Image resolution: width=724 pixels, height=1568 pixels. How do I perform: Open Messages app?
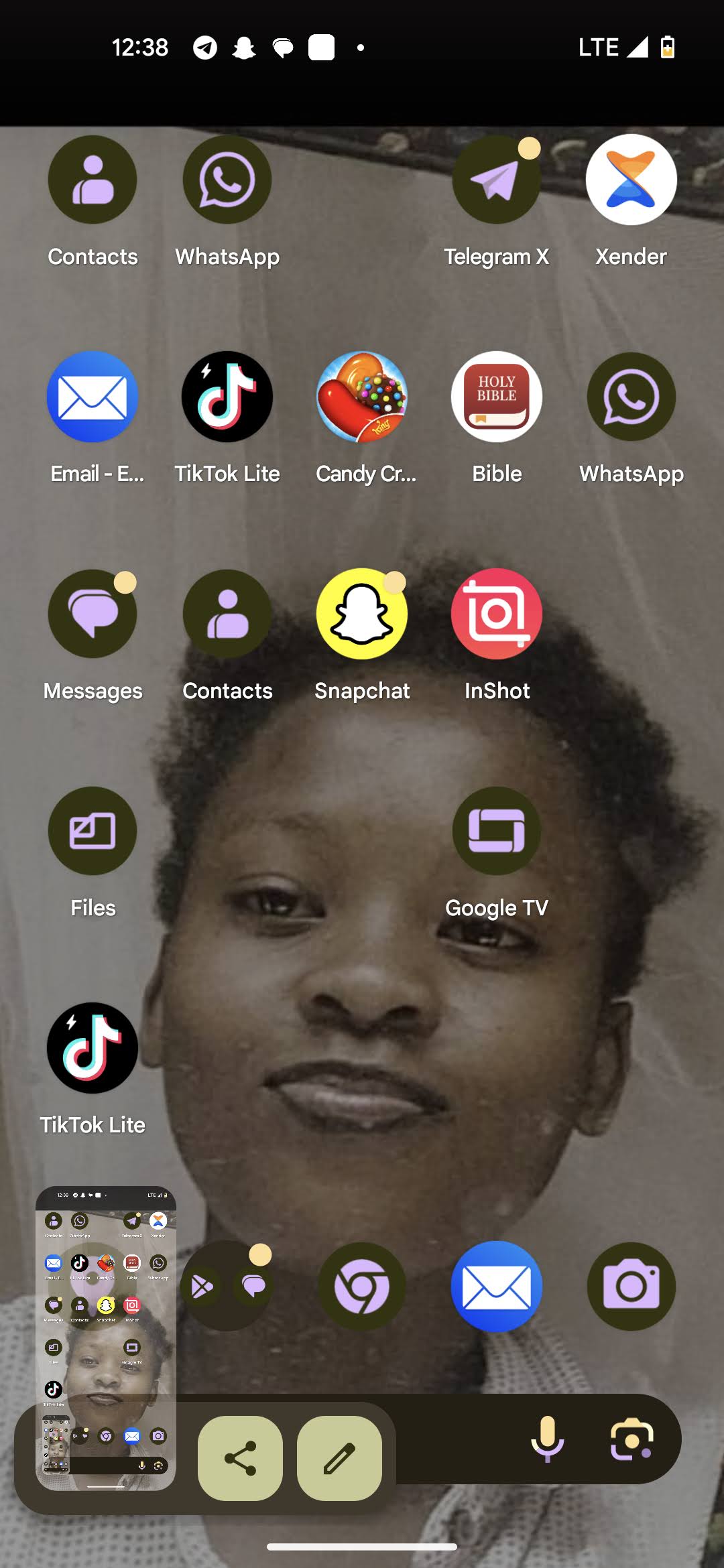93,614
